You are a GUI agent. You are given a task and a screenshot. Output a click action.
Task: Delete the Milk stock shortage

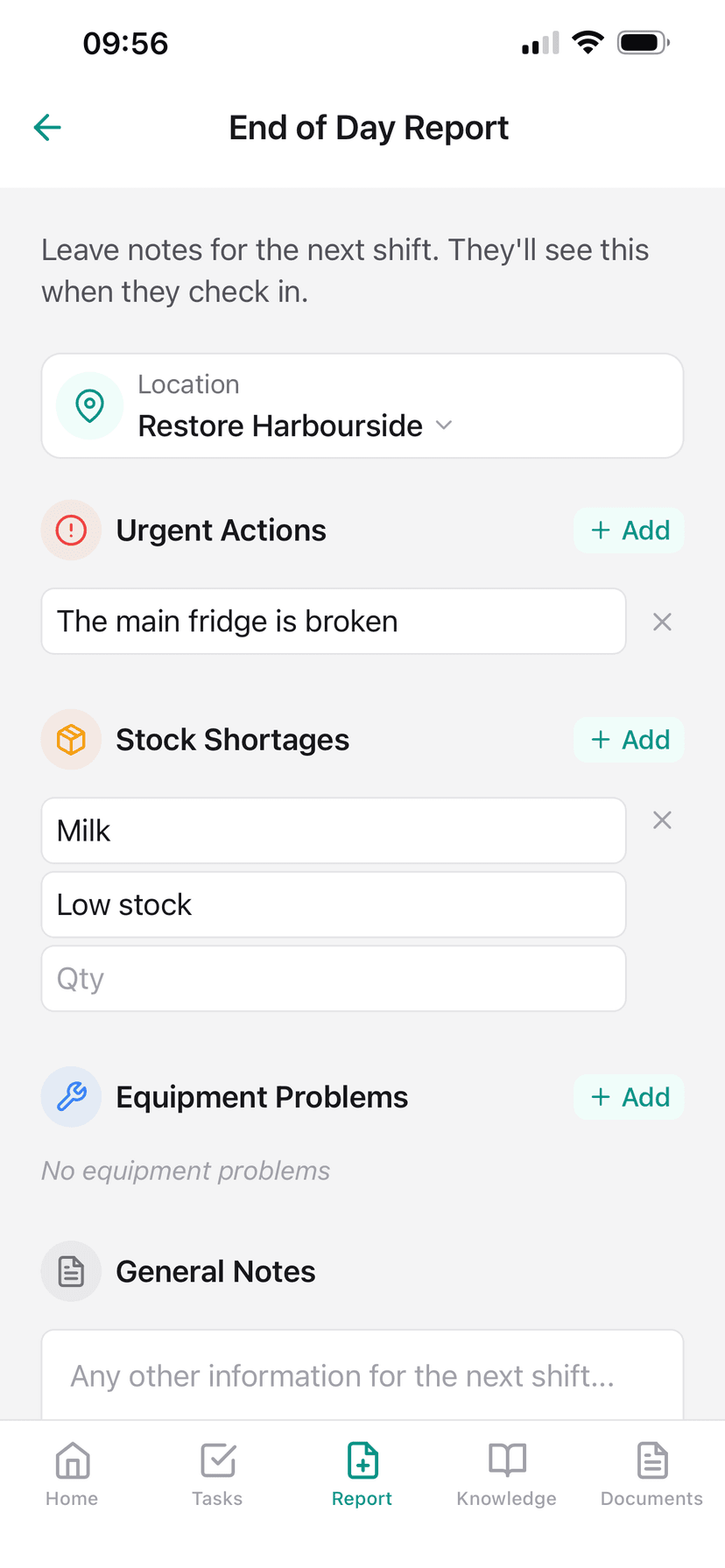point(662,819)
